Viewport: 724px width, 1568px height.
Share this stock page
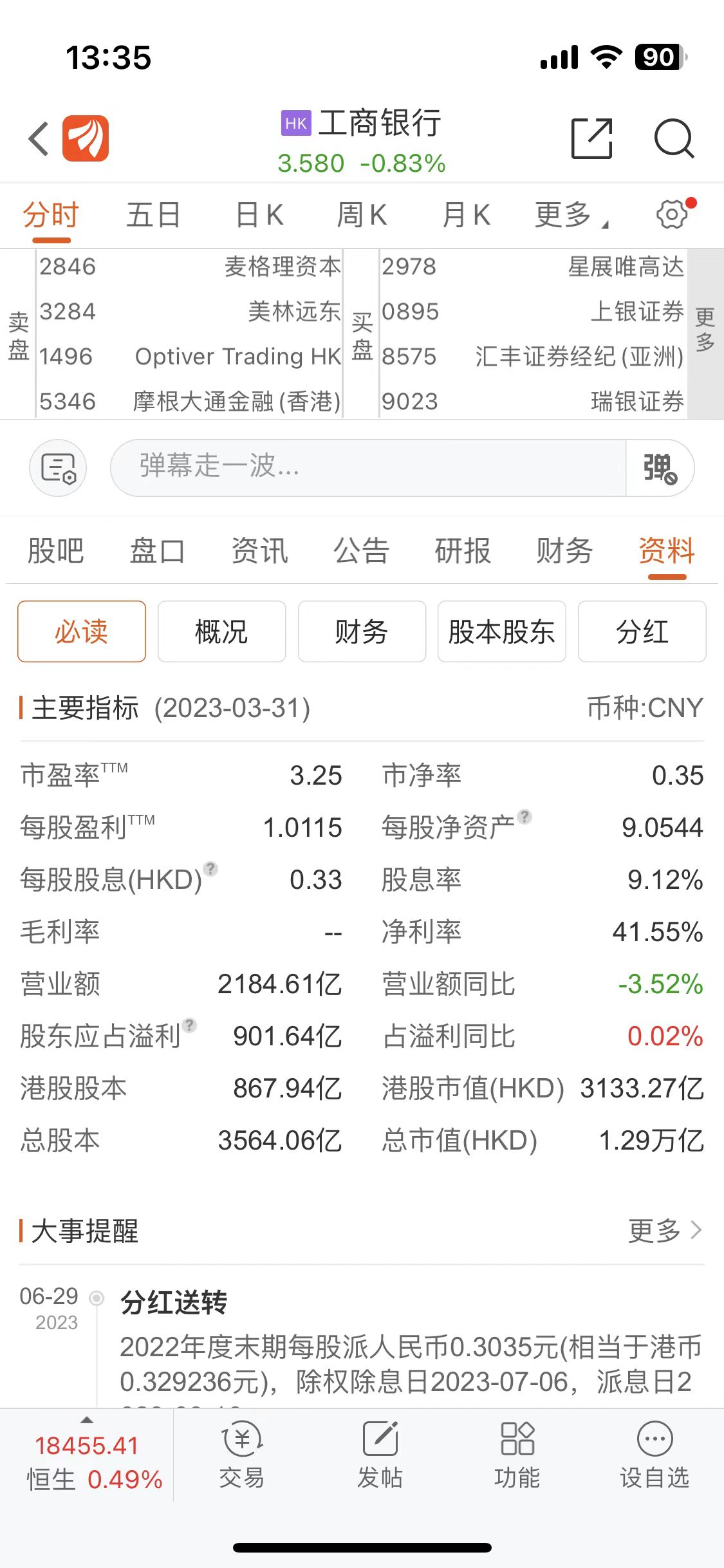pyautogui.click(x=591, y=138)
